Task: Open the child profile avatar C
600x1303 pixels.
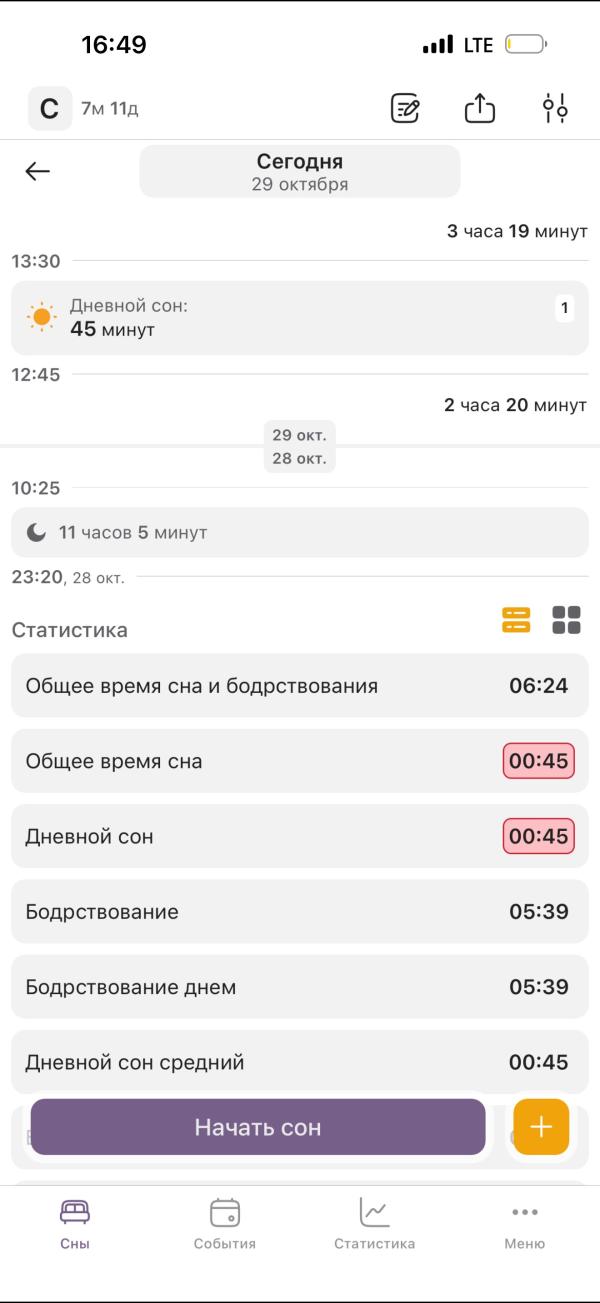Action: [x=49, y=108]
